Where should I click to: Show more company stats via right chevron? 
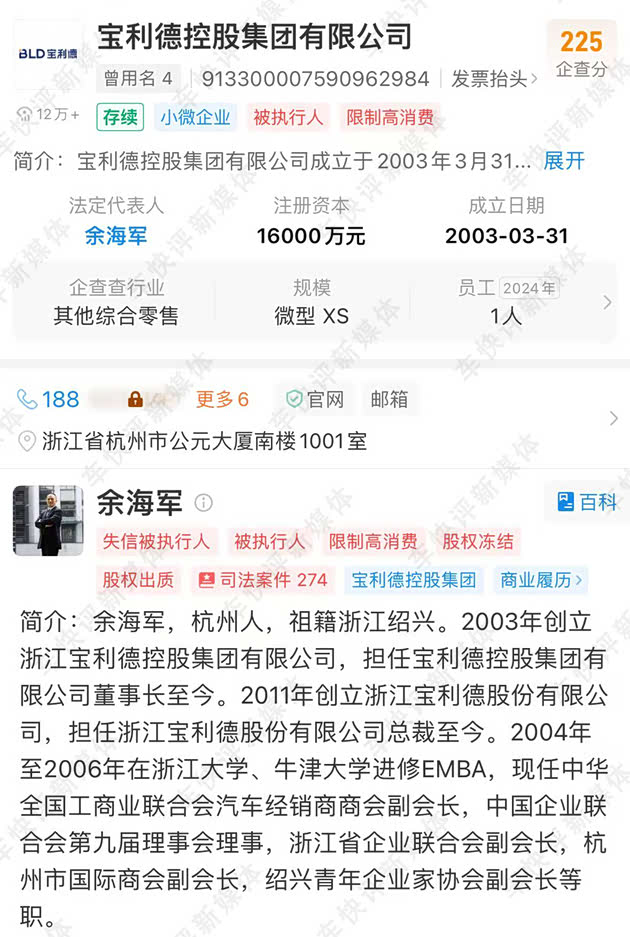[x=607, y=302]
